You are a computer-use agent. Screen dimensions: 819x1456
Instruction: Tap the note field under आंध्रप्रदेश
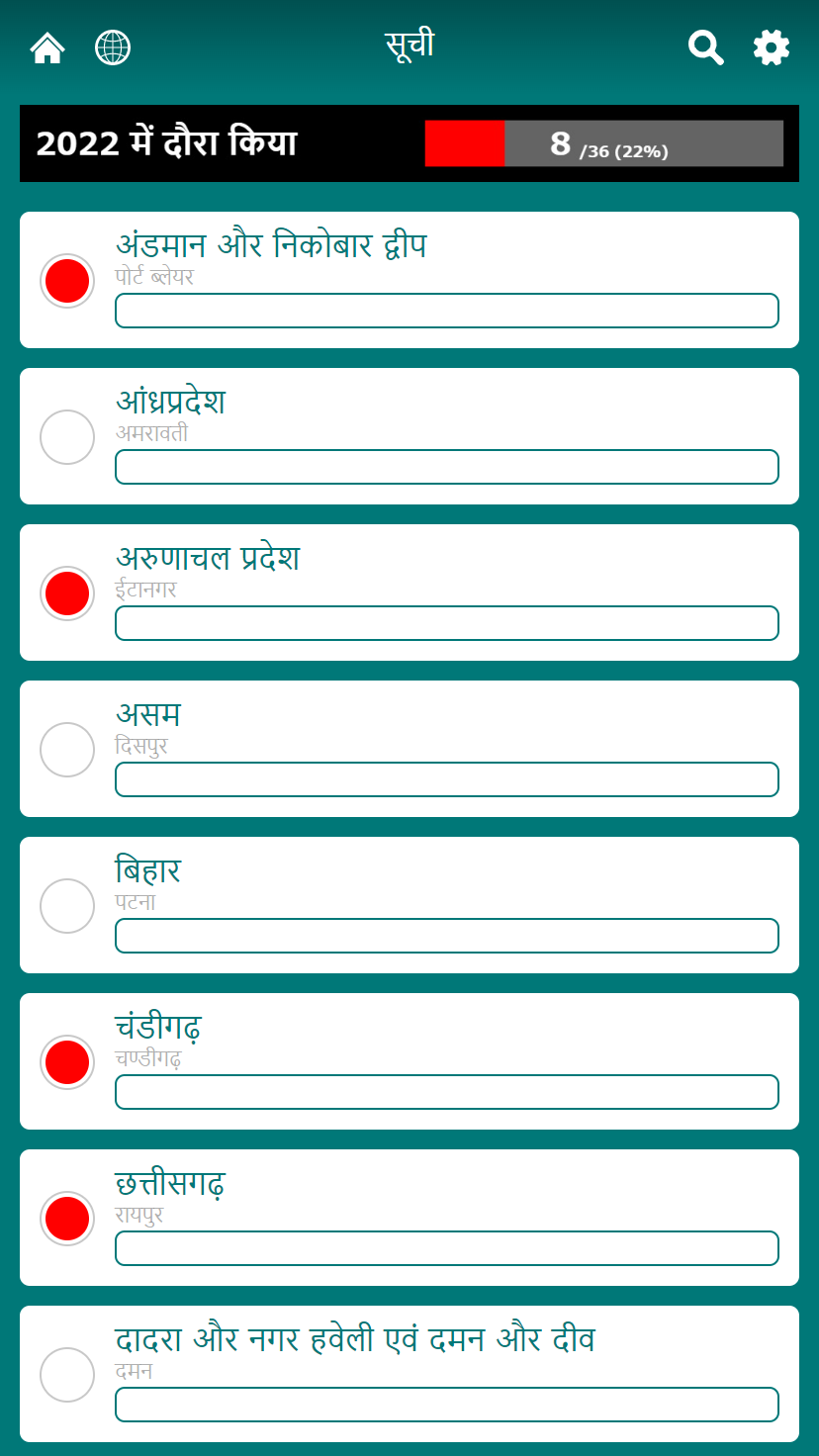[447, 467]
